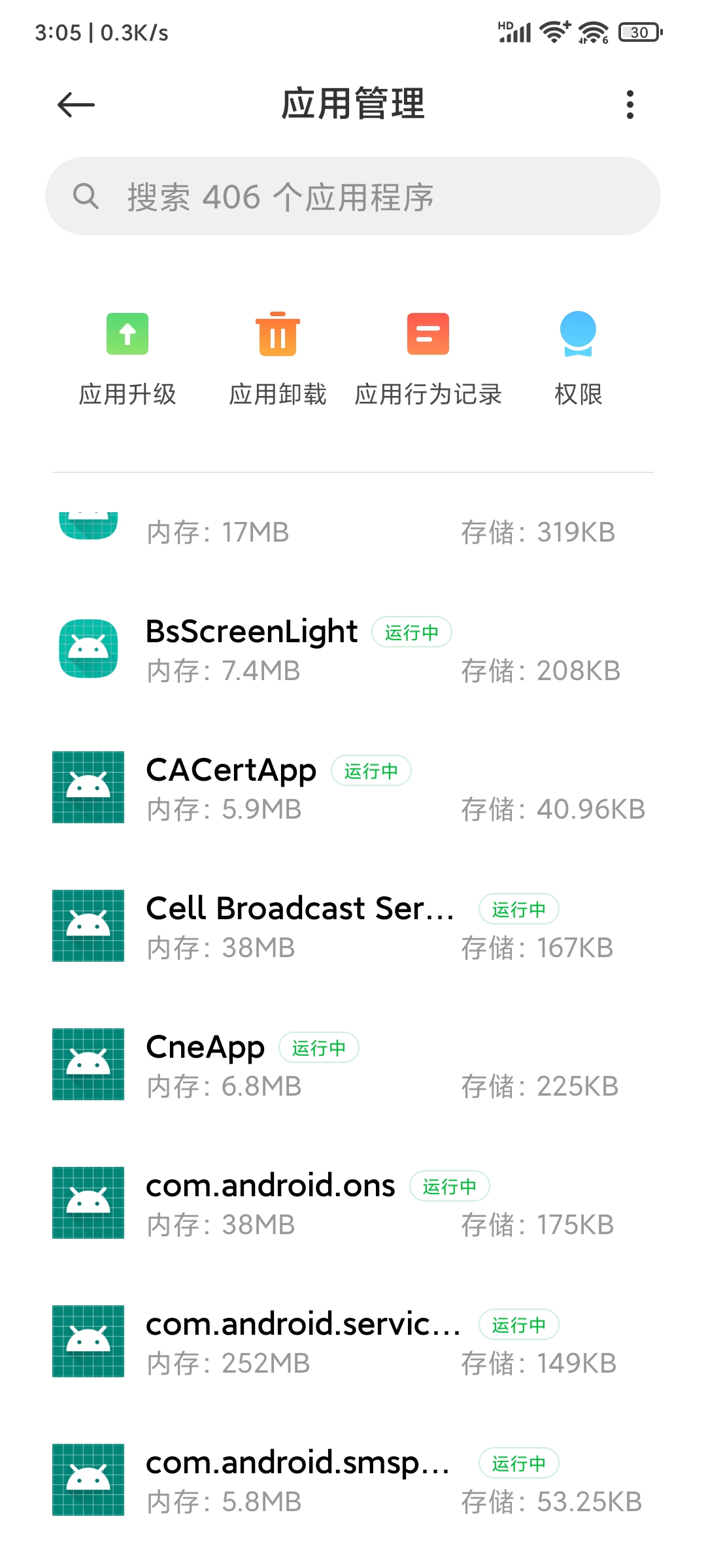Go back using the arrow icon

click(x=76, y=105)
